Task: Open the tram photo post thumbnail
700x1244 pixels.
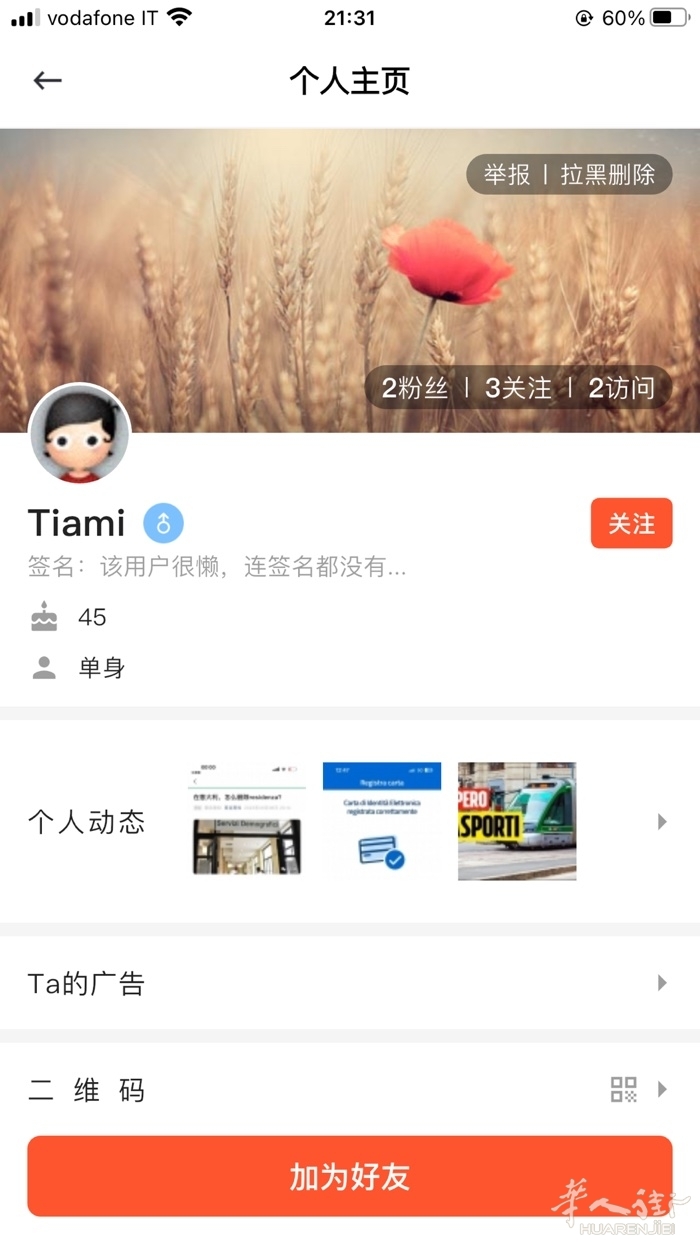Action: (517, 821)
